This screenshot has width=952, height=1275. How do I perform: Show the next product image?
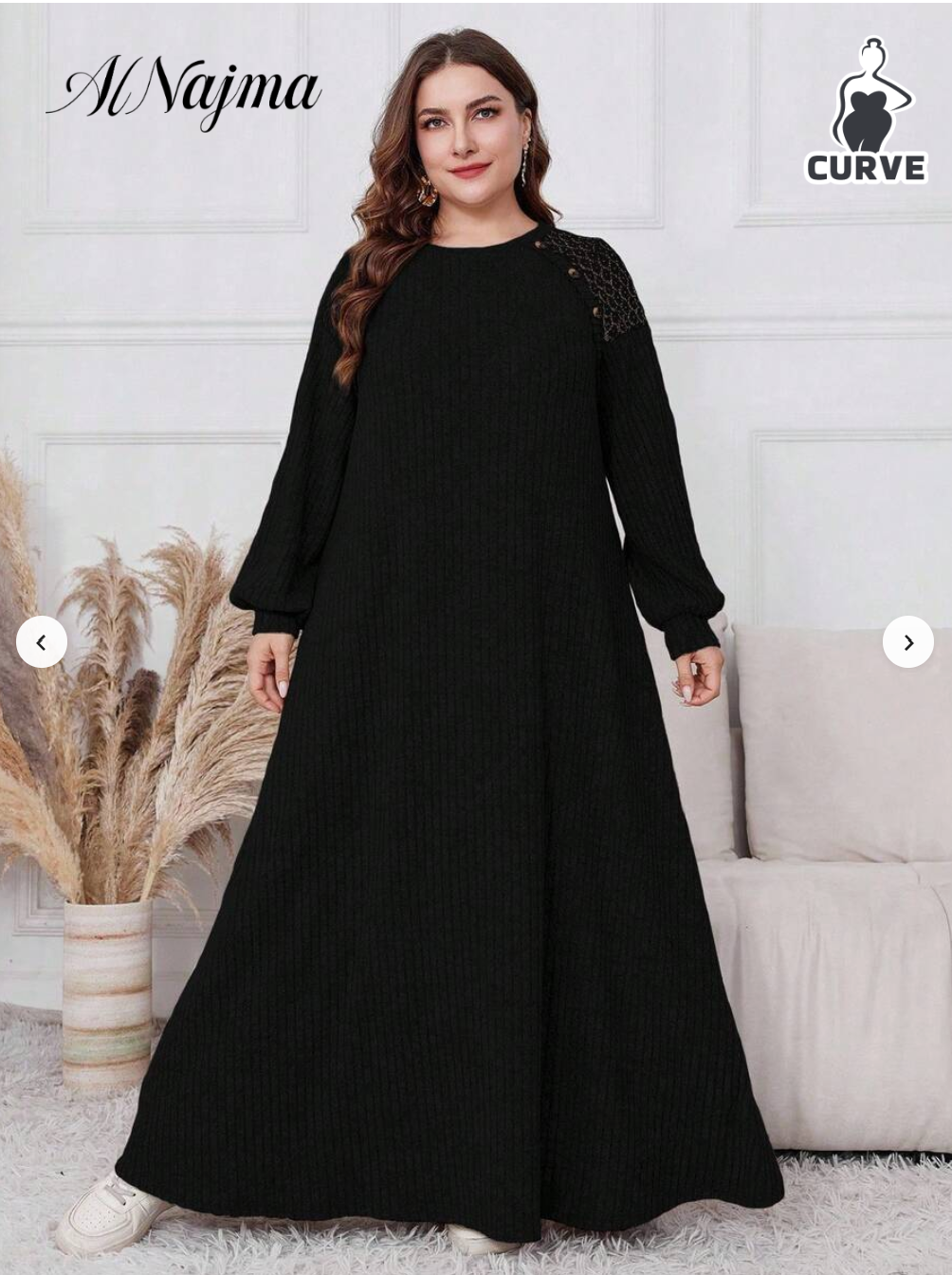[x=907, y=642]
